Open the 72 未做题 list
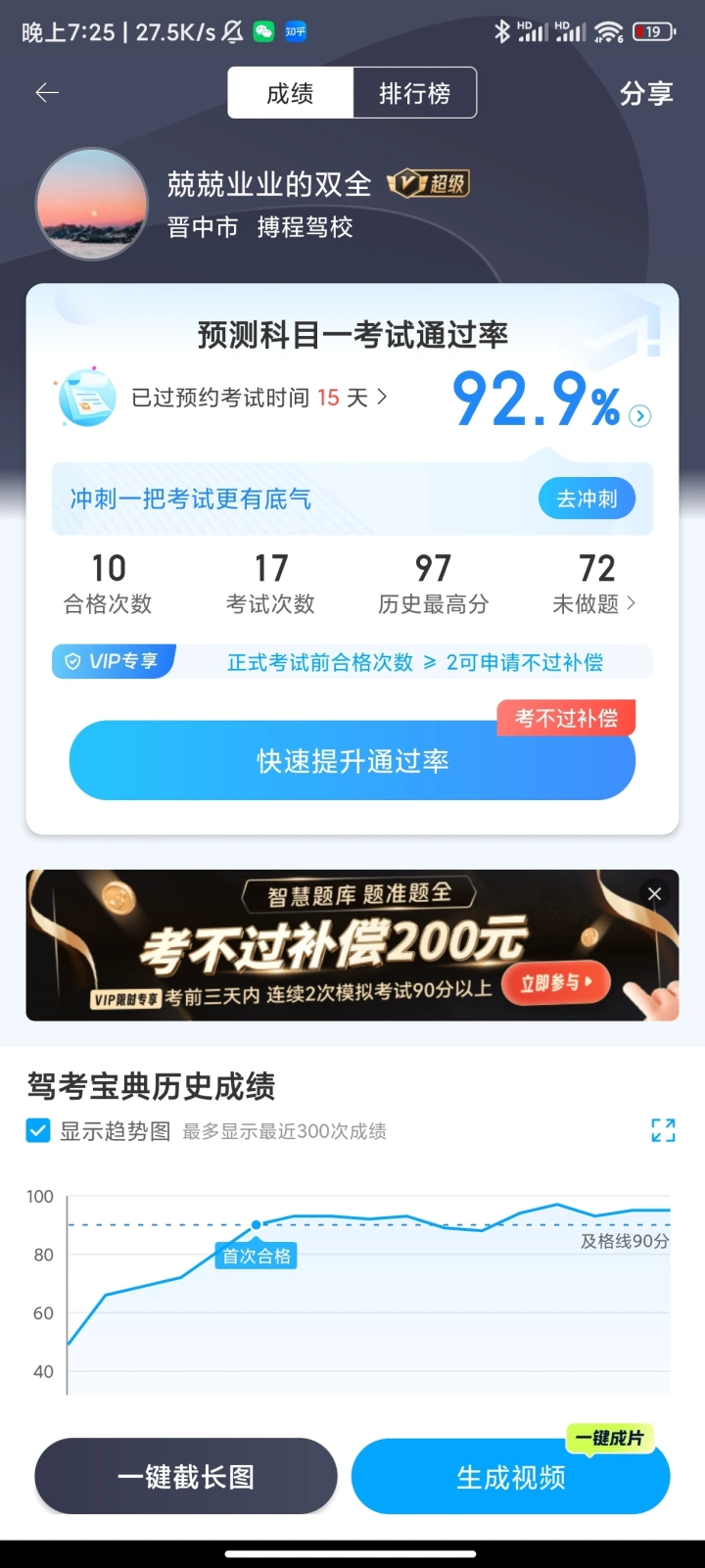Screen dimensions: 705x1568 pyautogui.click(x=594, y=584)
